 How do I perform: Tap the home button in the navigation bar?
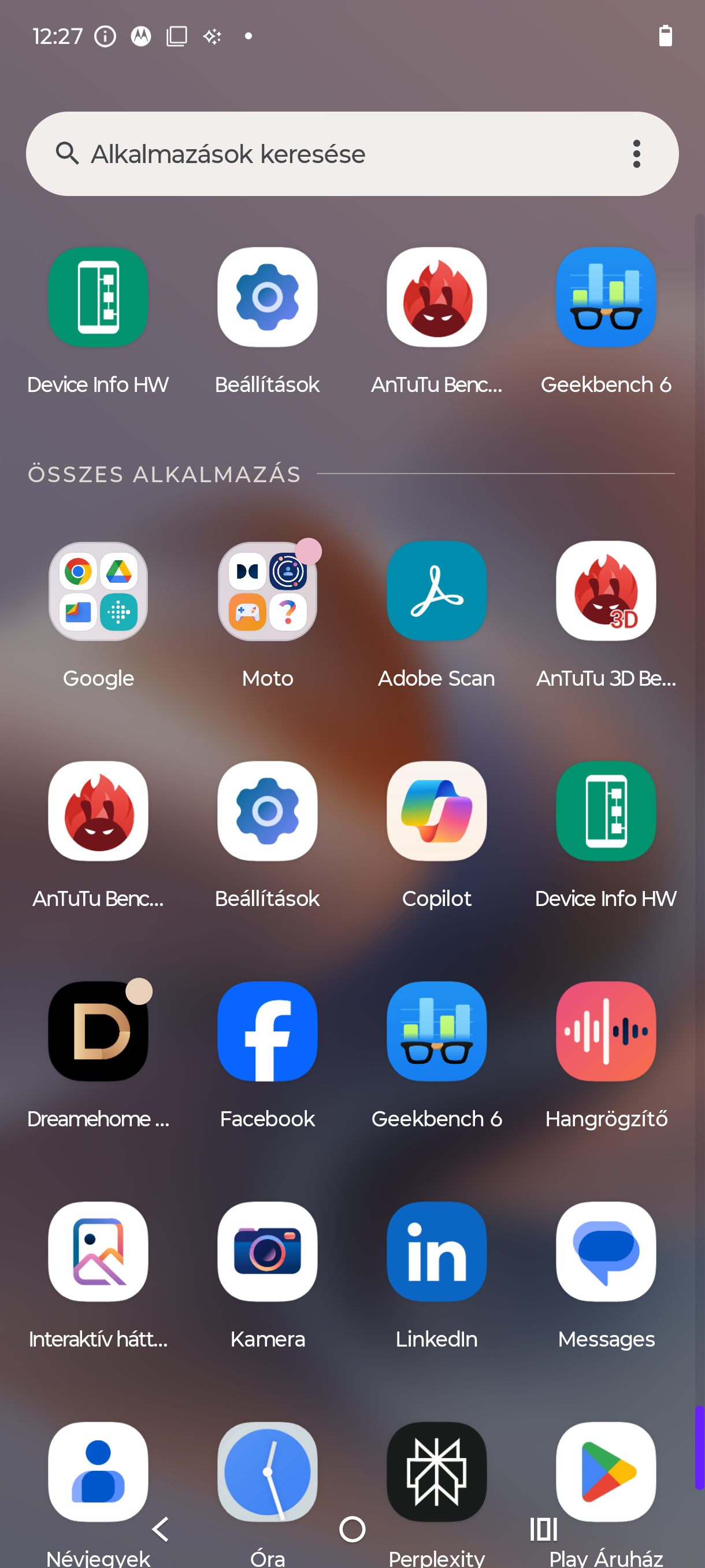click(352, 1529)
